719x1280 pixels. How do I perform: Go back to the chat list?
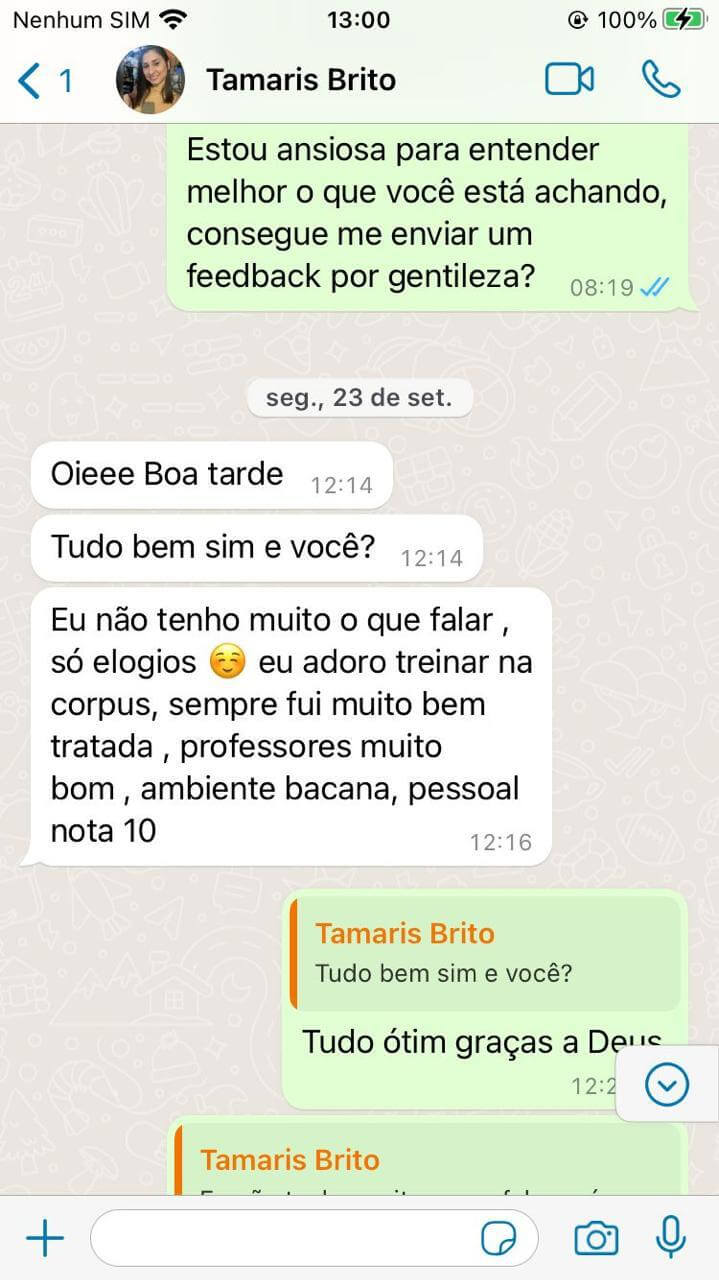pyautogui.click(x=40, y=80)
